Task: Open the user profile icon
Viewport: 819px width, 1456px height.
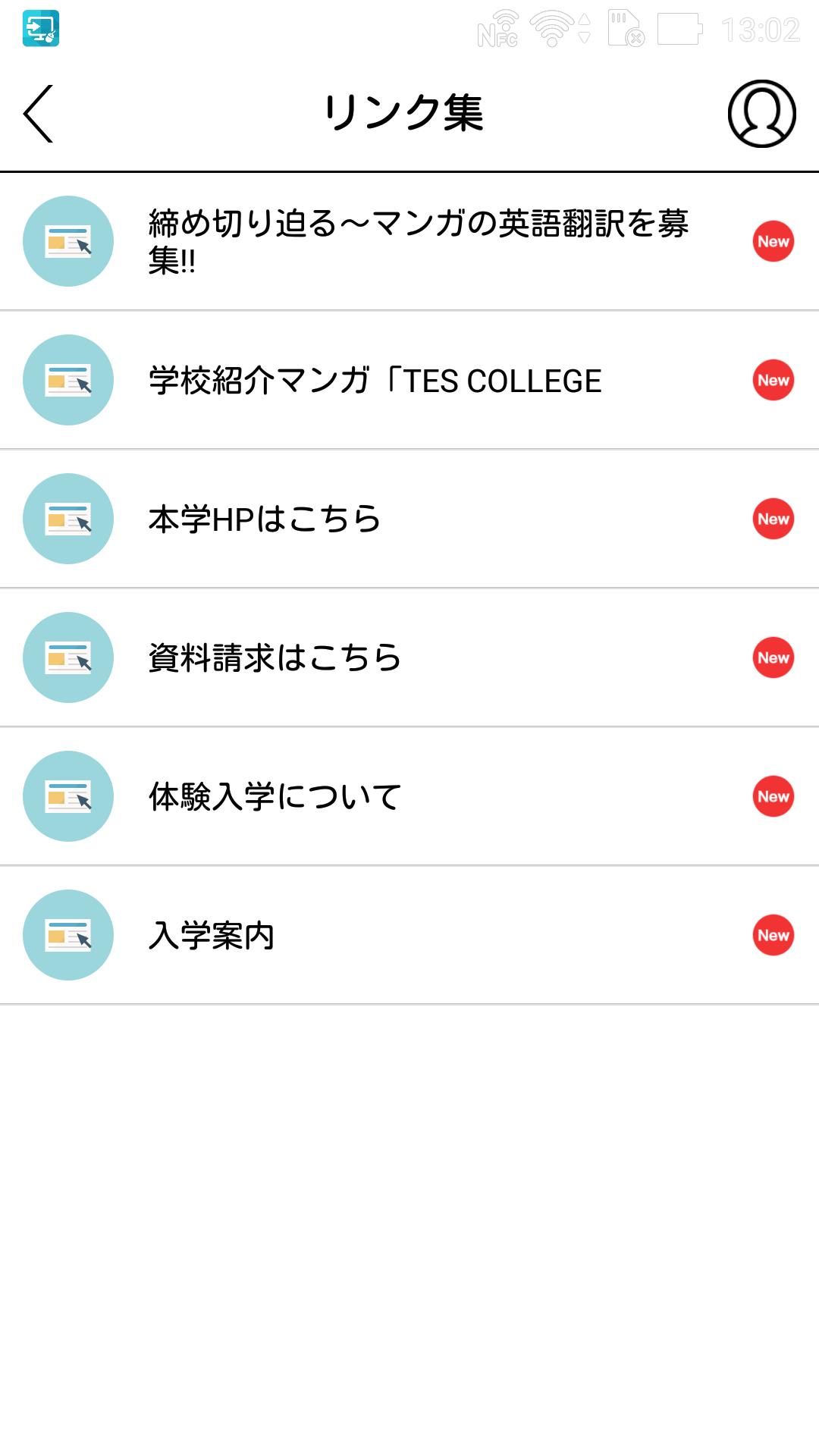Action: 761,114
